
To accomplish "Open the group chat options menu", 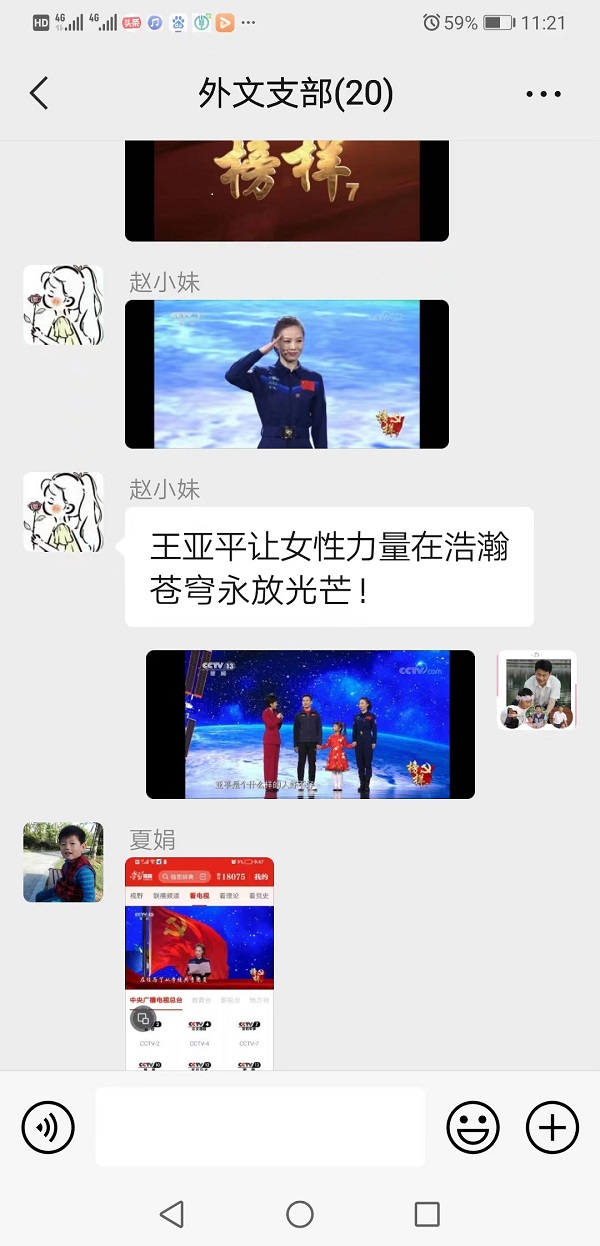I will point(543,94).
